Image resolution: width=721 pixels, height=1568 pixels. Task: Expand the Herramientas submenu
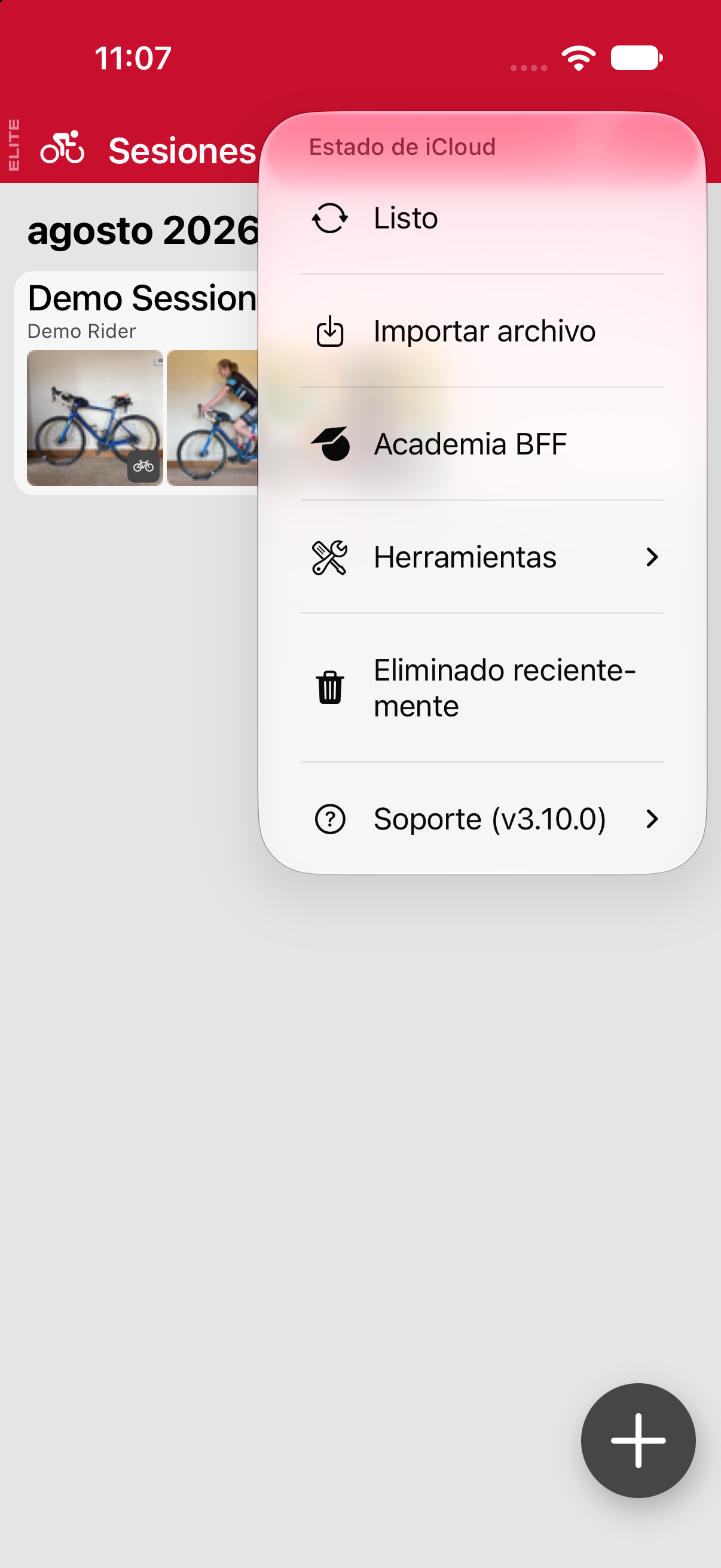coord(482,557)
